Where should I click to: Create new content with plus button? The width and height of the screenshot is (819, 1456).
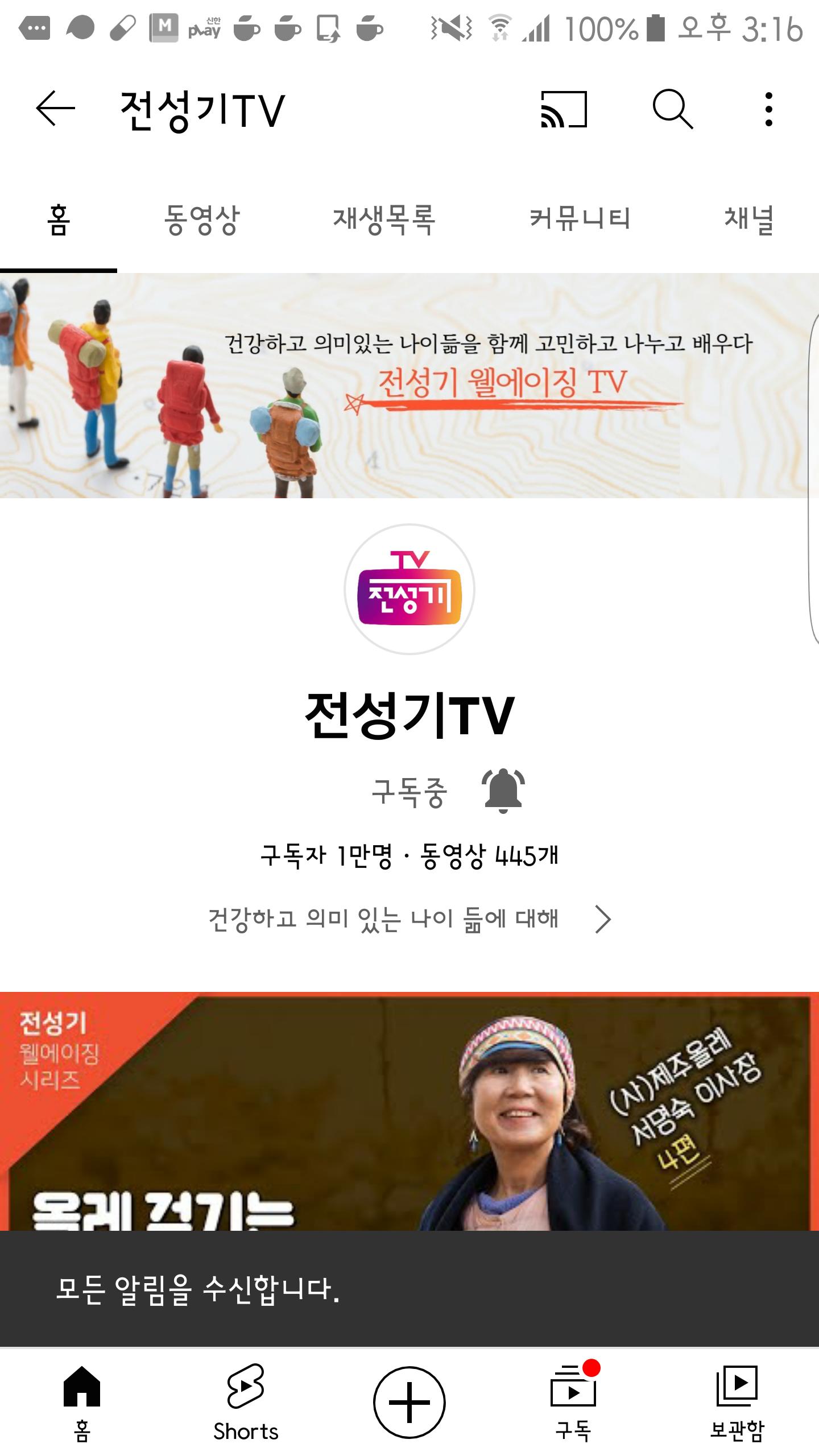[x=409, y=1403]
